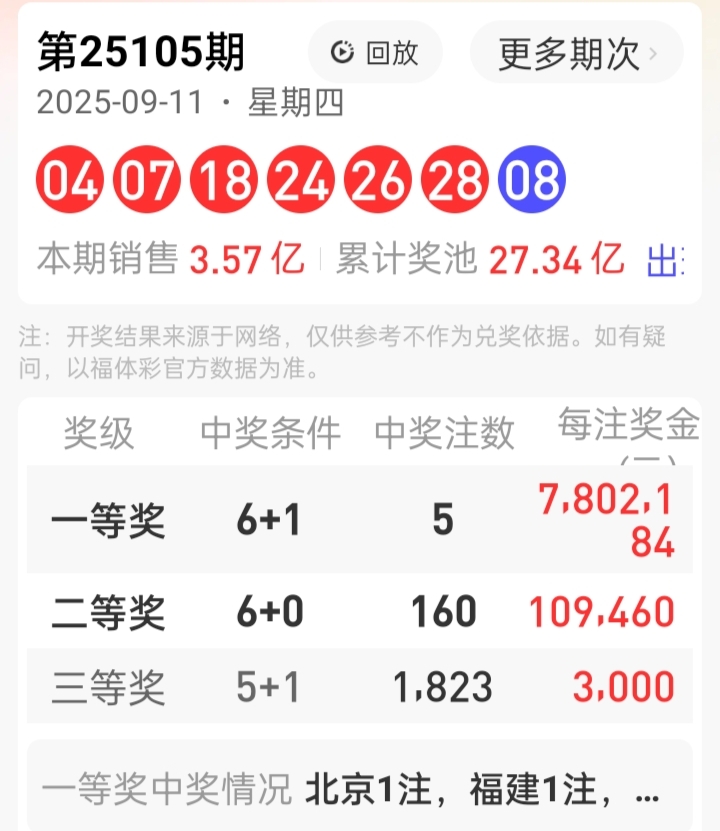The height and width of the screenshot is (831, 720).
Task: Click the clock-style replay icon beside 回放
Action: tap(341, 53)
